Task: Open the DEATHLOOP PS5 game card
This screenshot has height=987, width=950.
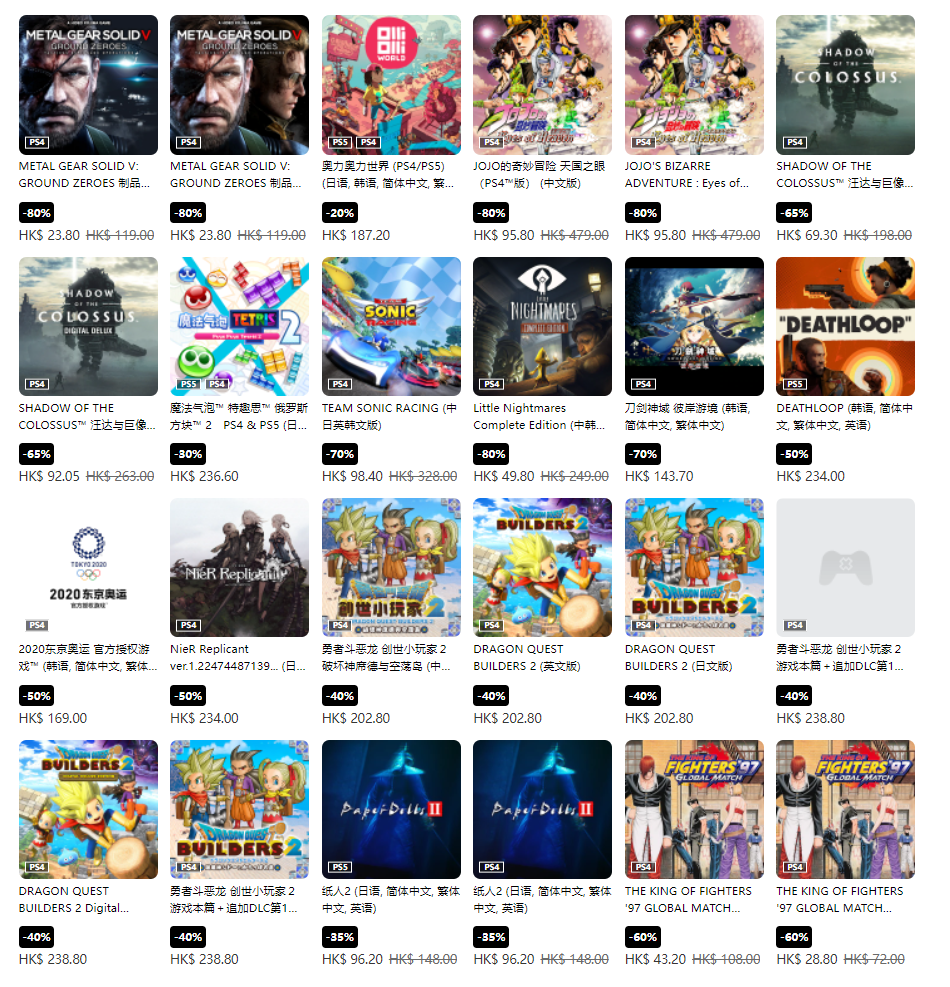Action: [845, 326]
